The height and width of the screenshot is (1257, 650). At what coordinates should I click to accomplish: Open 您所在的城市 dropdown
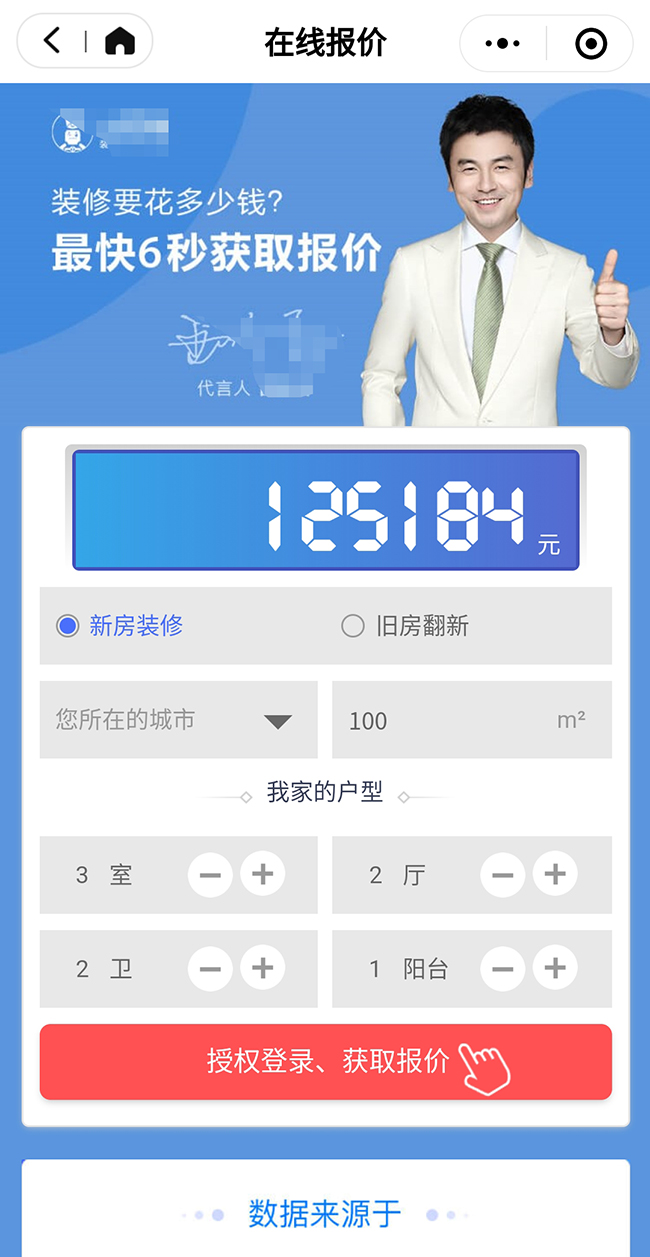pos(178,720)
